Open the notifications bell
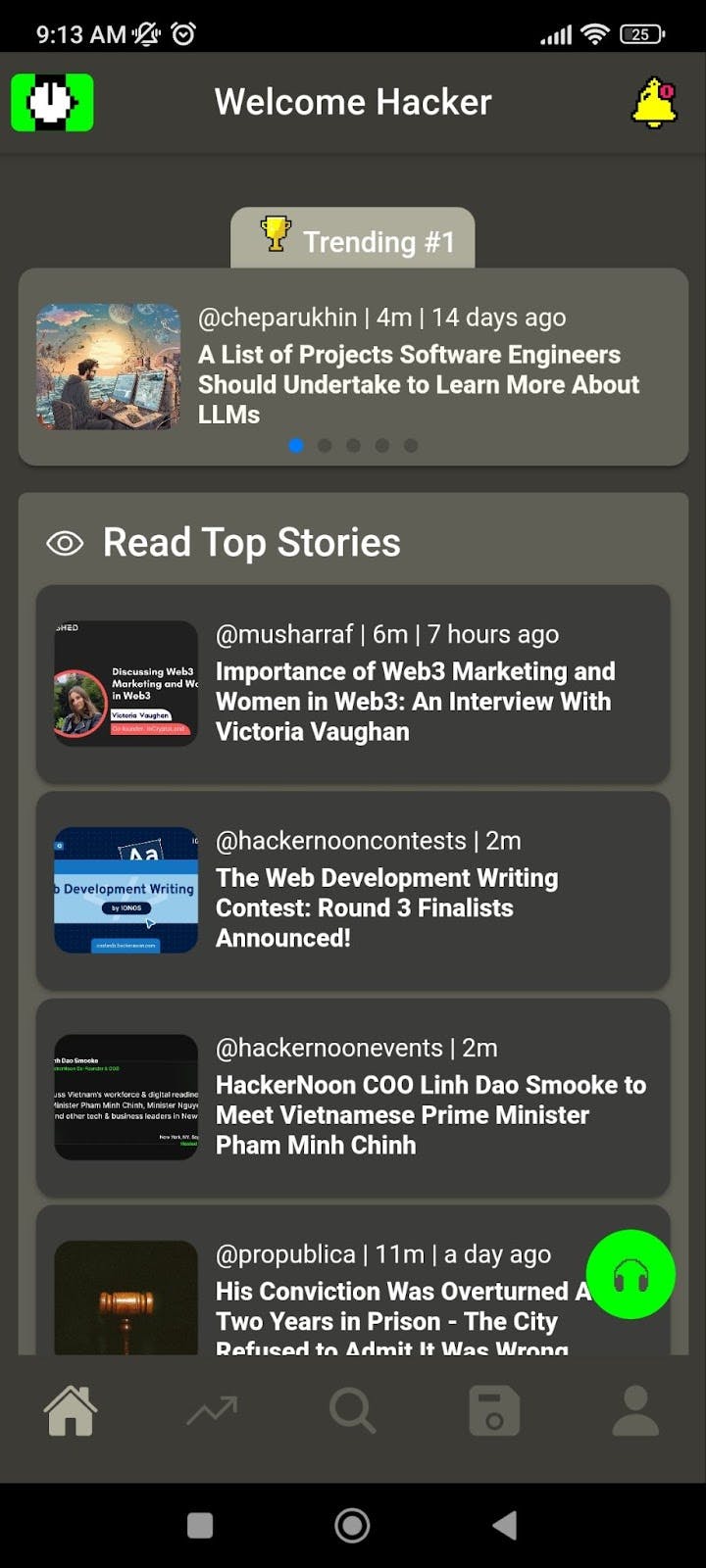Screen dimensions: 706x1568 click(654, 103)
